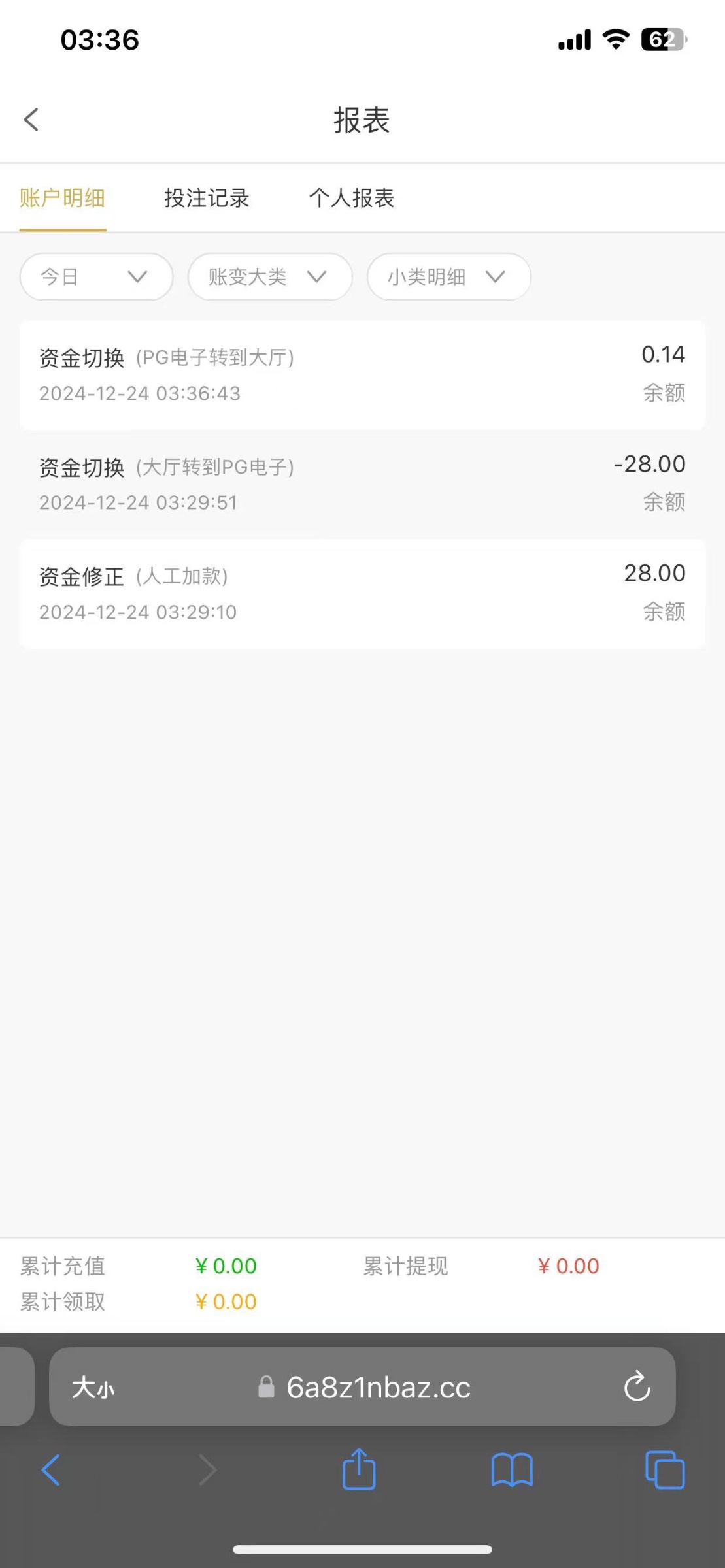The image size is (725, 1568).
Task: Go back from the 报表 page
Action: pyautogui.click(x=31, y=120)
